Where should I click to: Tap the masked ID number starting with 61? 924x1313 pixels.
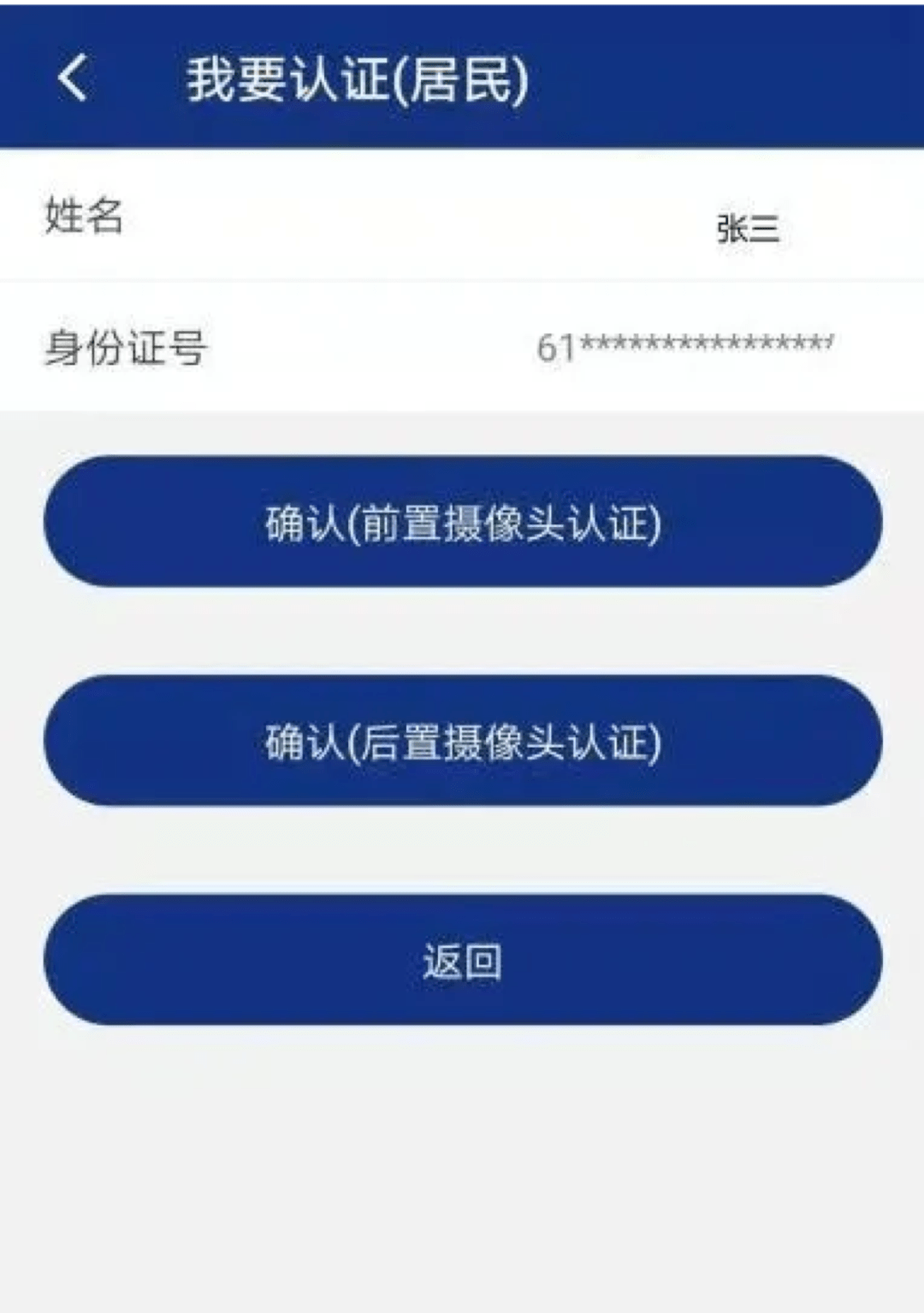click(x=684, y=346)
